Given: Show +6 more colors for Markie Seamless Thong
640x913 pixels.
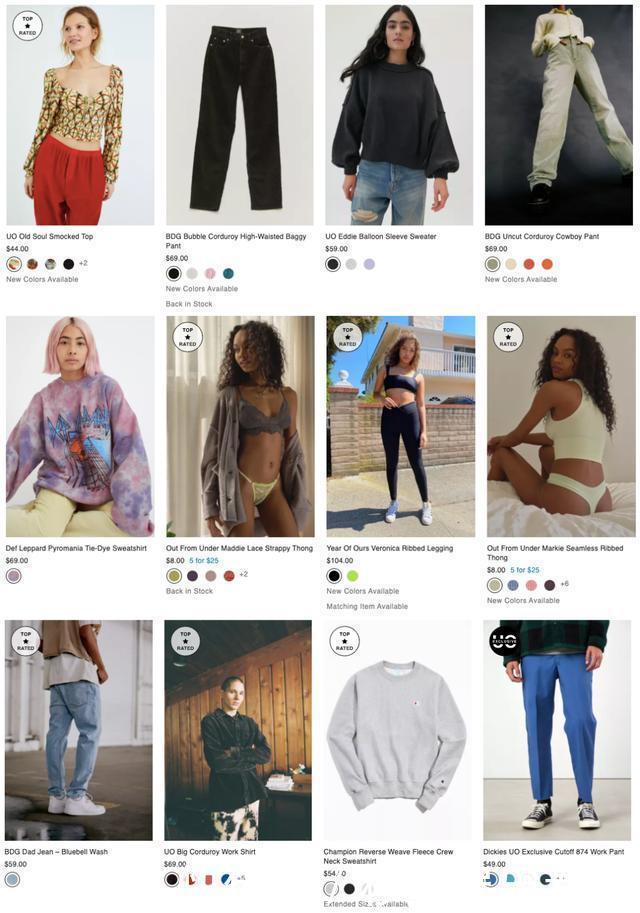Looking at the screenshot, I should point(564,585).
